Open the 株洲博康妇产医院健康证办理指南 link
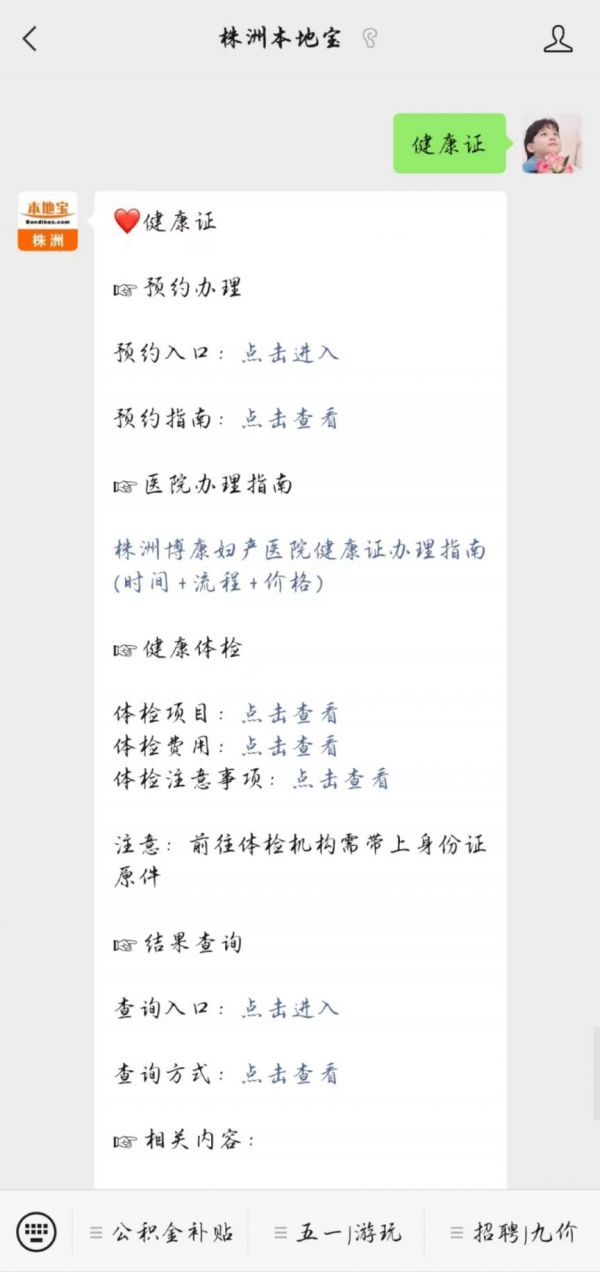The image size is (600, 1272). (300, 566)
